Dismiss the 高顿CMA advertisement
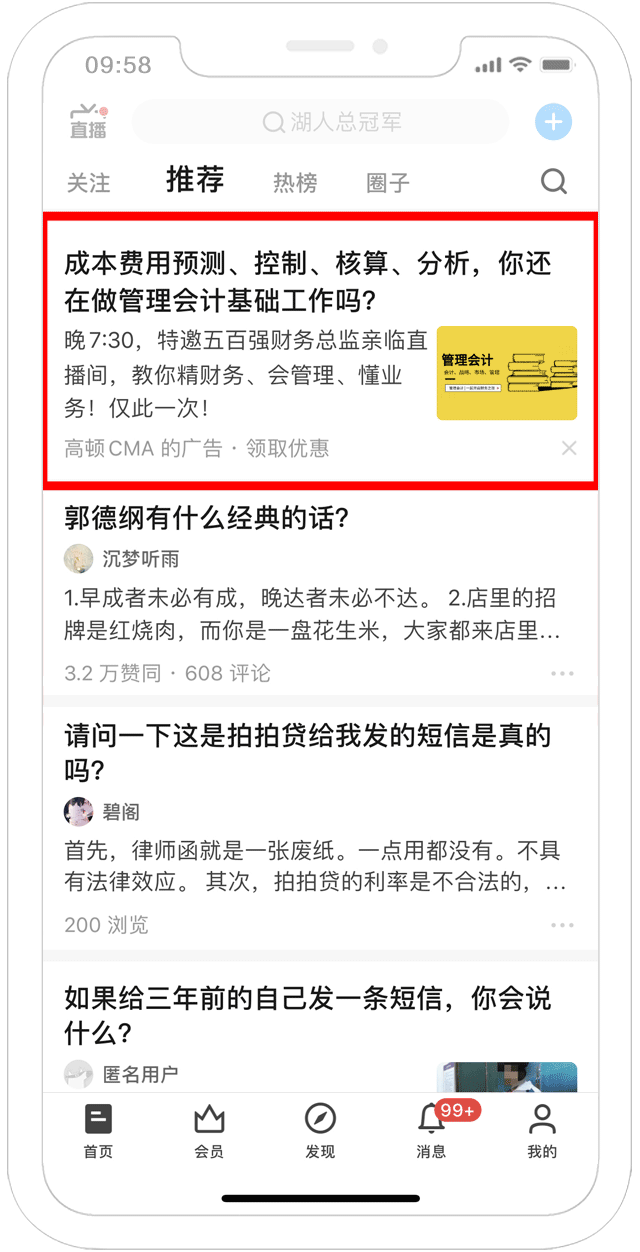The height and width of the screenshot is (1252, 640). click(569, 449)
